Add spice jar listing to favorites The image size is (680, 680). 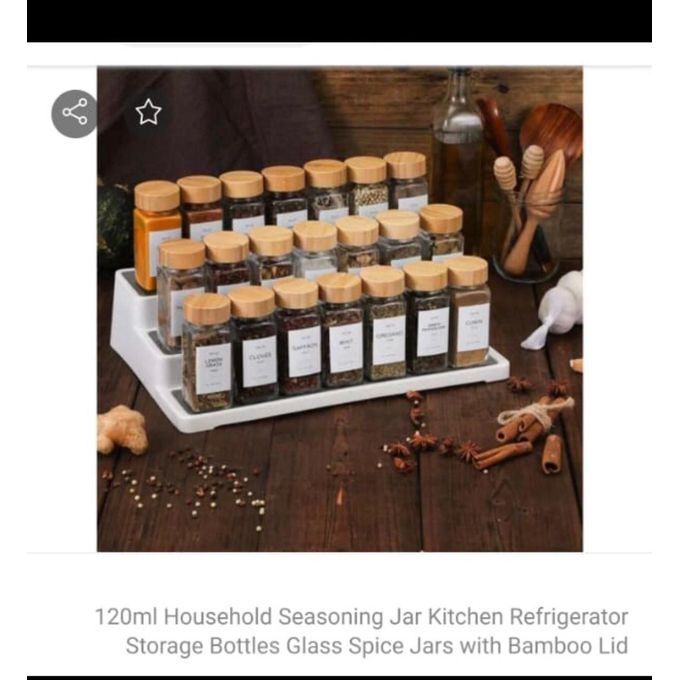point(148,112)
